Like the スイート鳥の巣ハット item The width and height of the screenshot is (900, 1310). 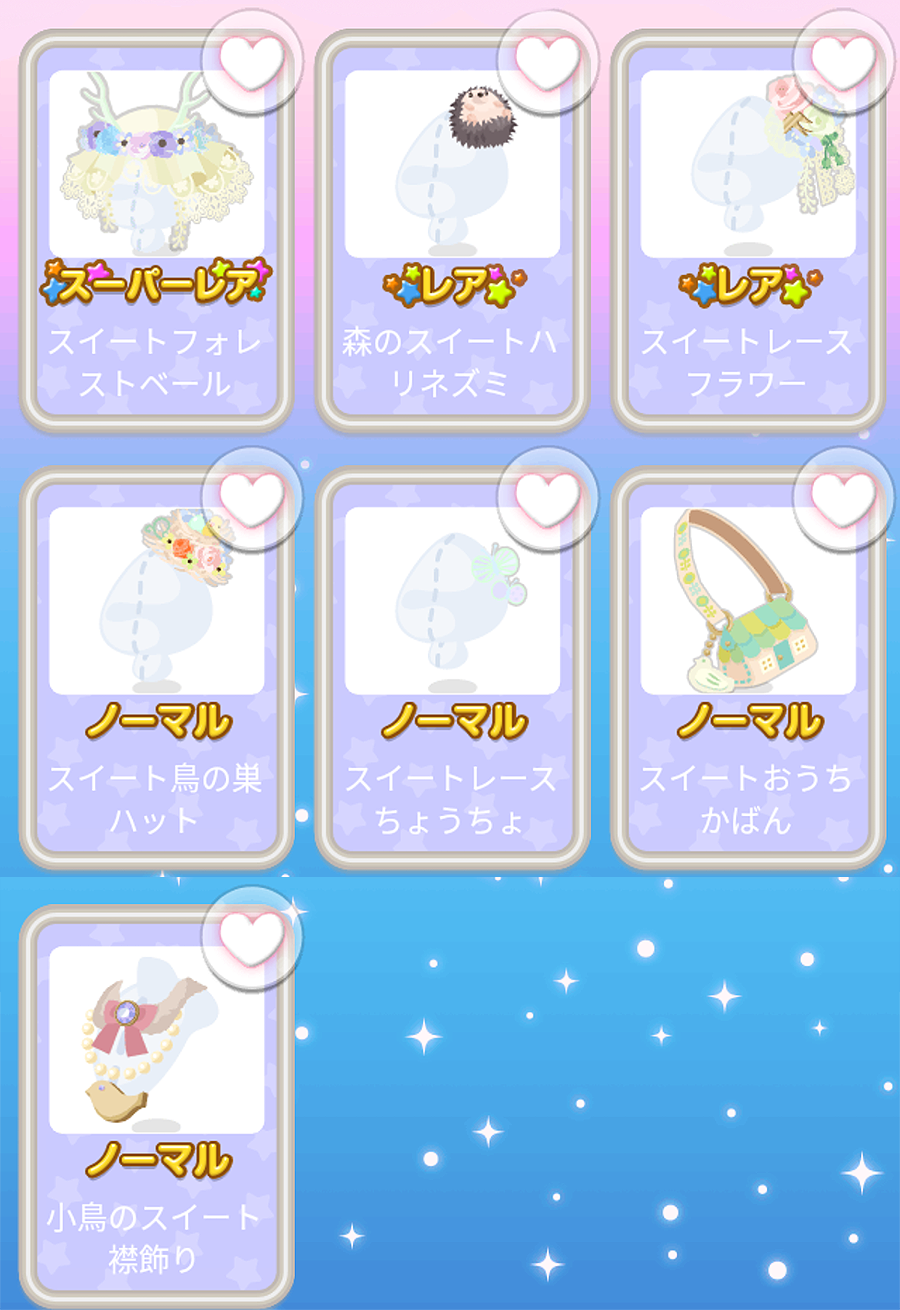251,498
